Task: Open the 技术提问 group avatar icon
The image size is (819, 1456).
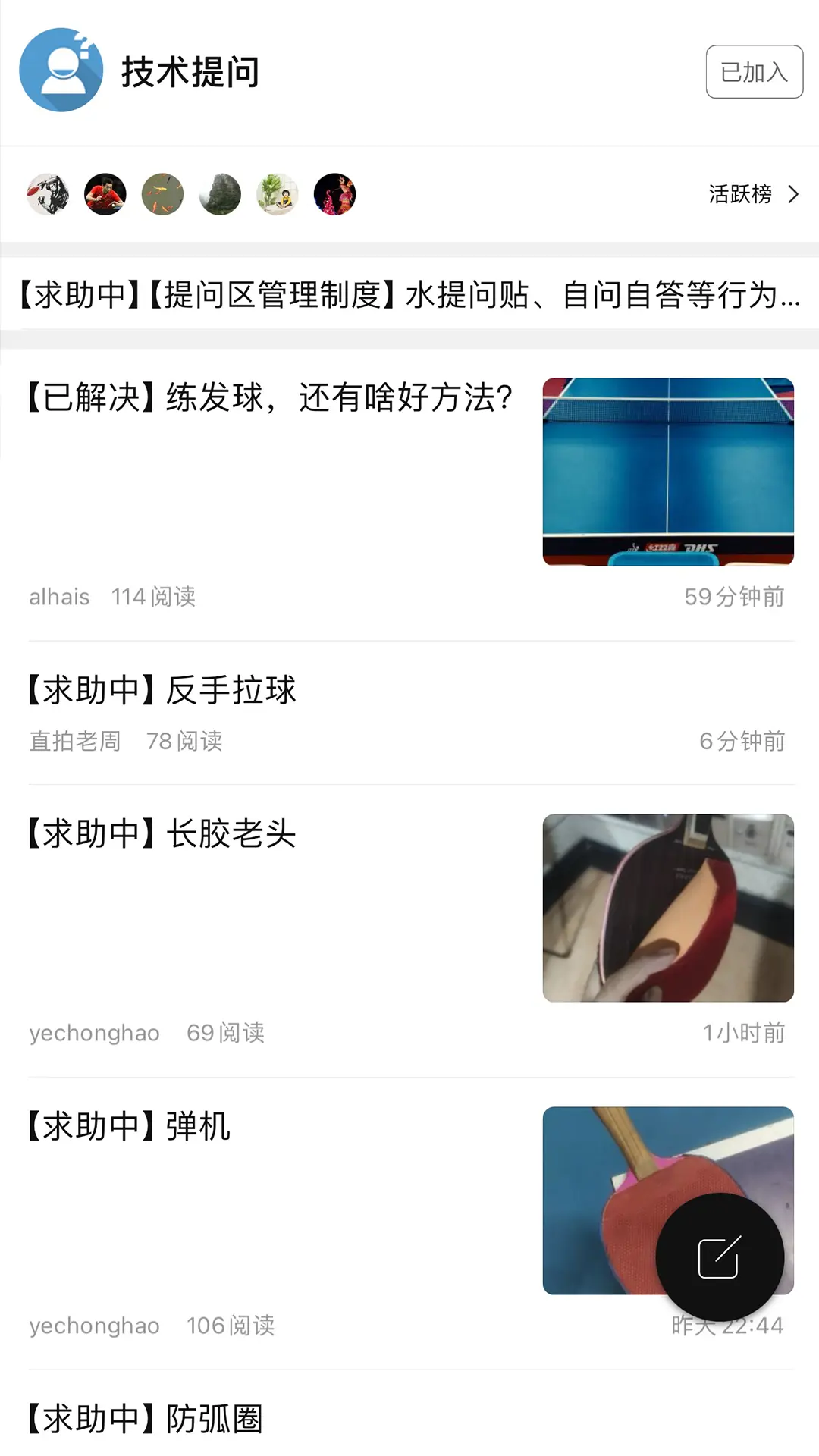Action: [61, 70]
